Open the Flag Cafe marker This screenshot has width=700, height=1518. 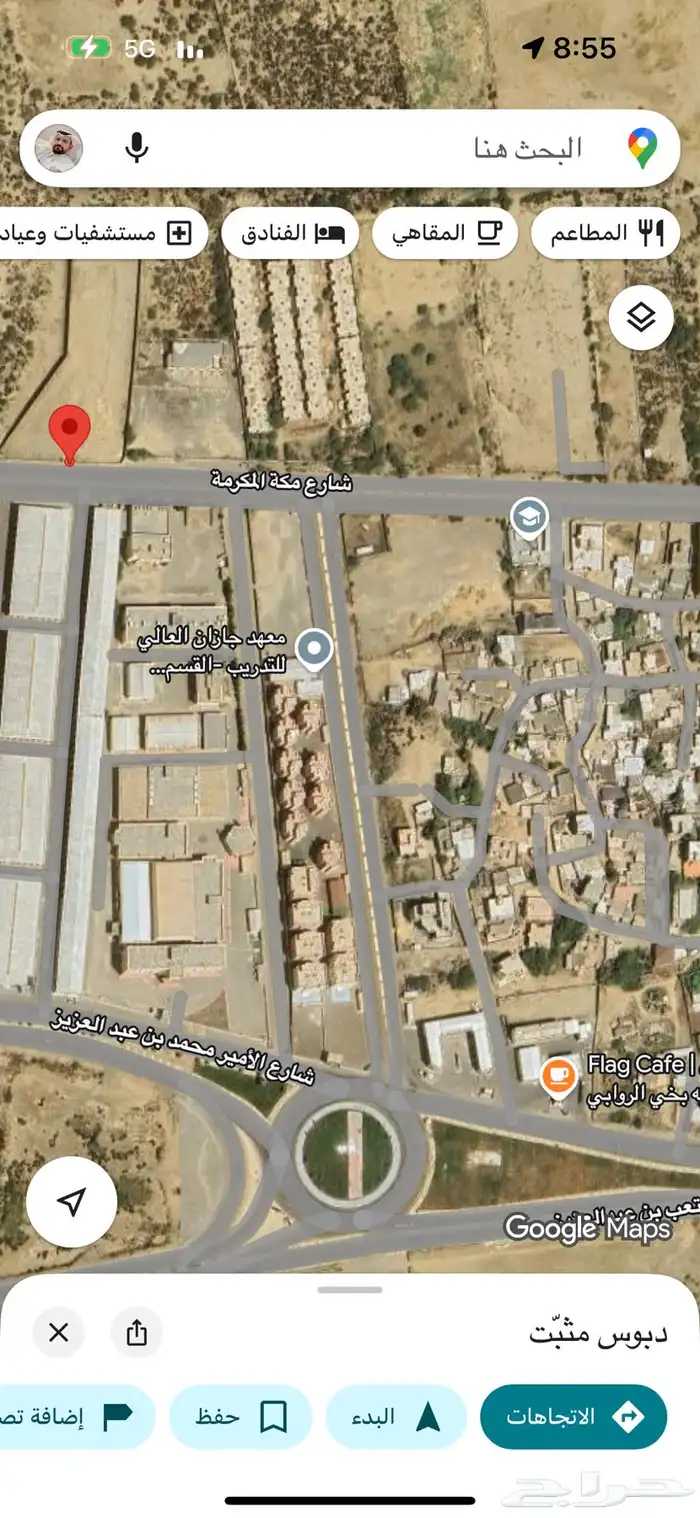point(557,1076)
